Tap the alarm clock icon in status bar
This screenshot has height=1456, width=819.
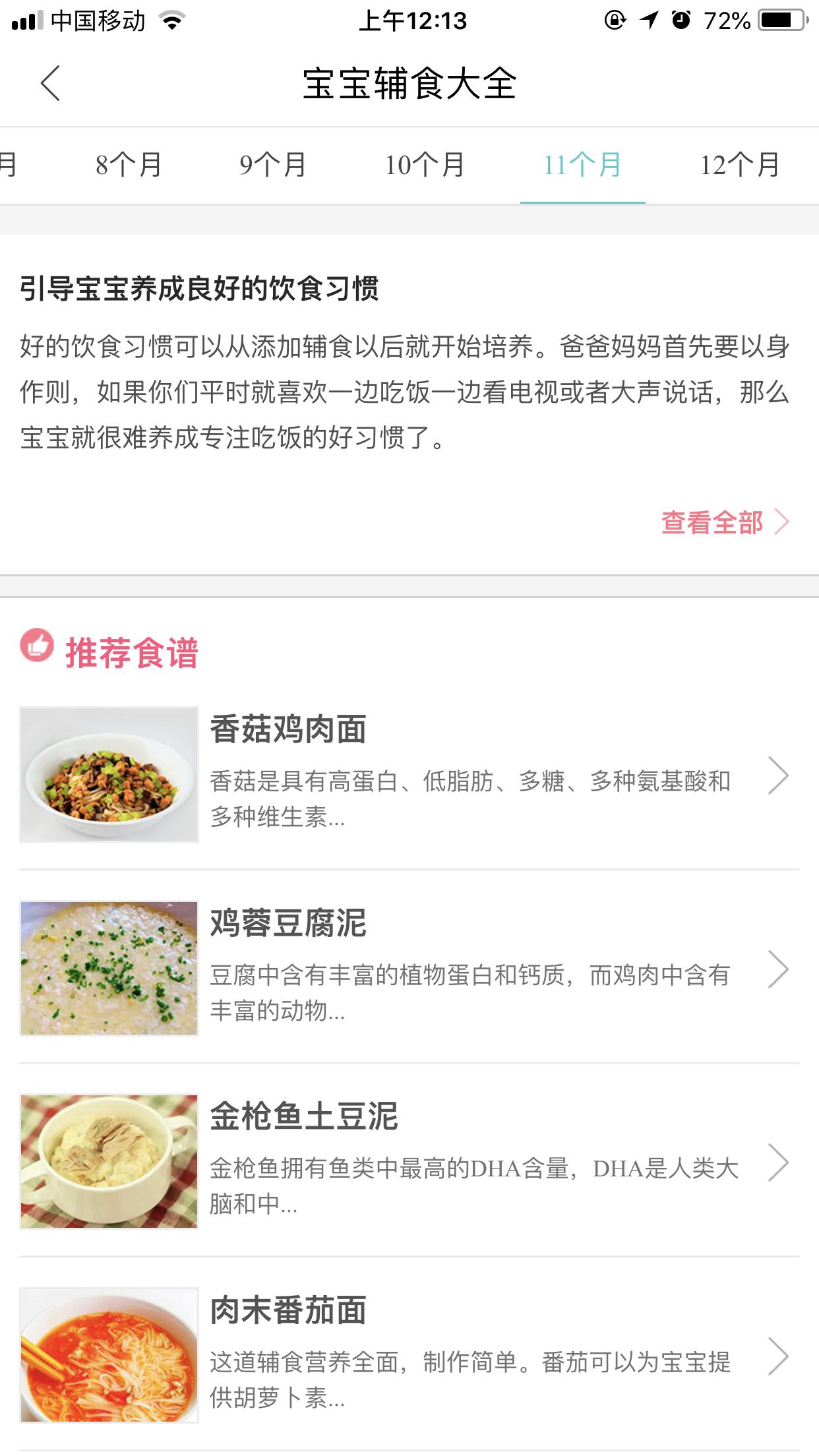point(681,18)
